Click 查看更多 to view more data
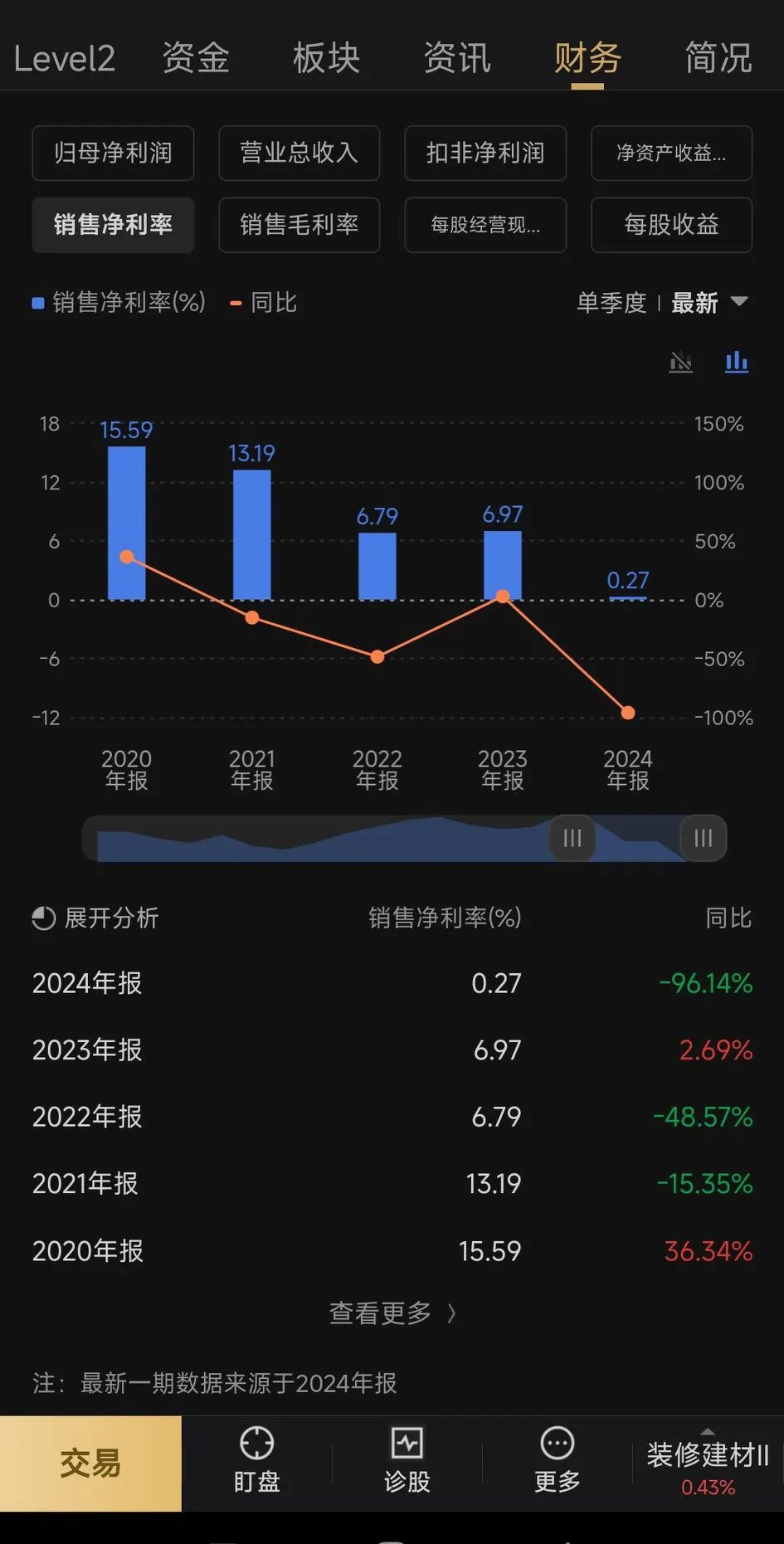This screenshot has height=1544, width=784. tap(392, 1312)
